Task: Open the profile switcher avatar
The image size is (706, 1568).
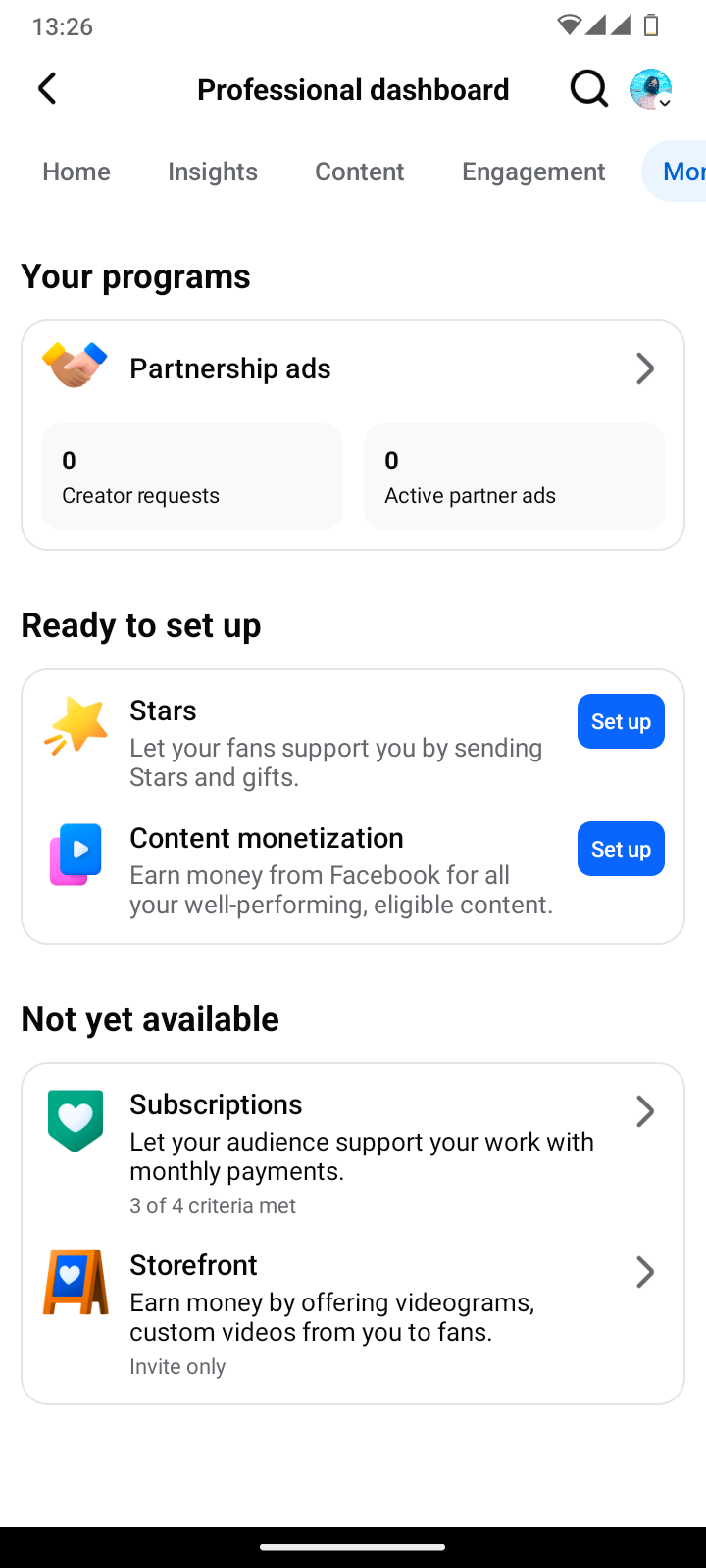Action: point(651,89)
